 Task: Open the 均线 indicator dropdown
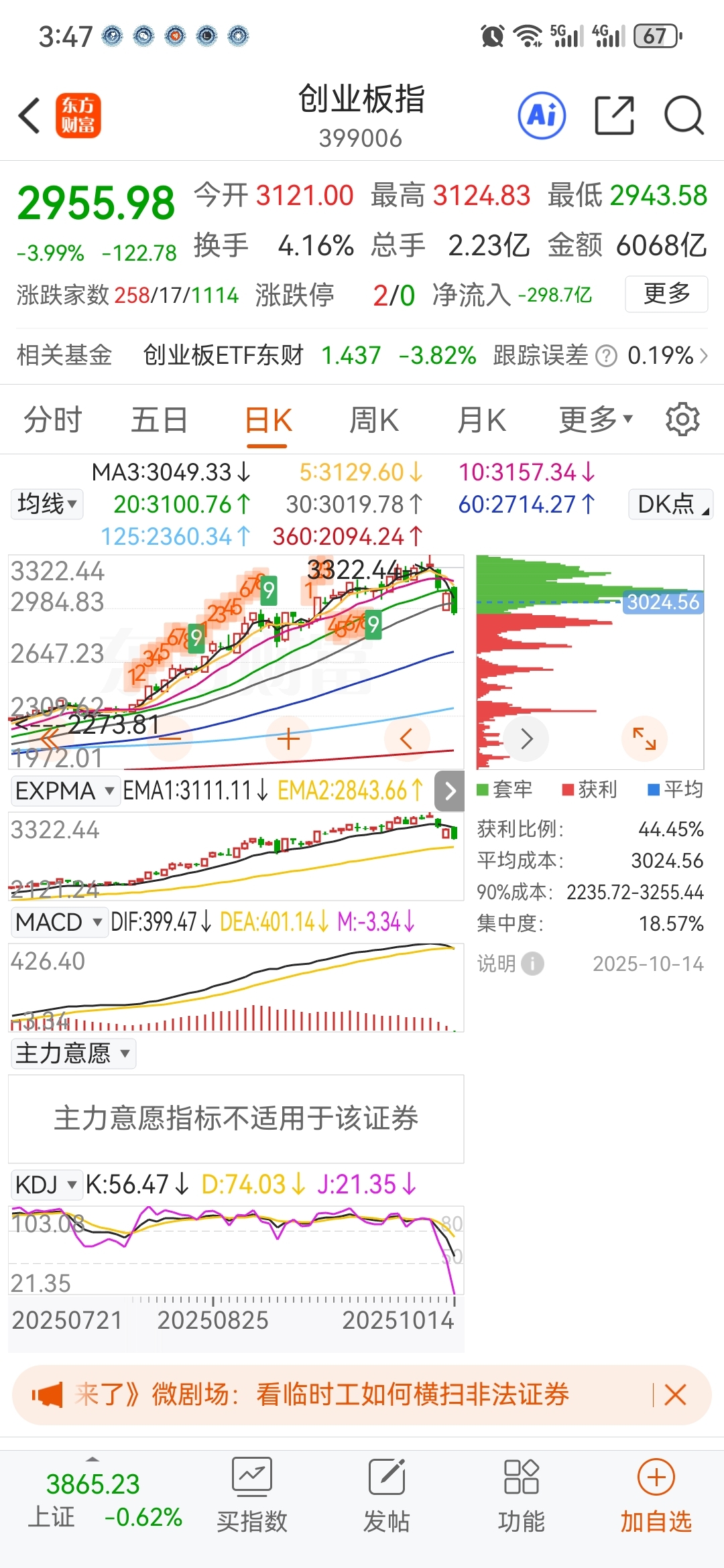point(47,504)
